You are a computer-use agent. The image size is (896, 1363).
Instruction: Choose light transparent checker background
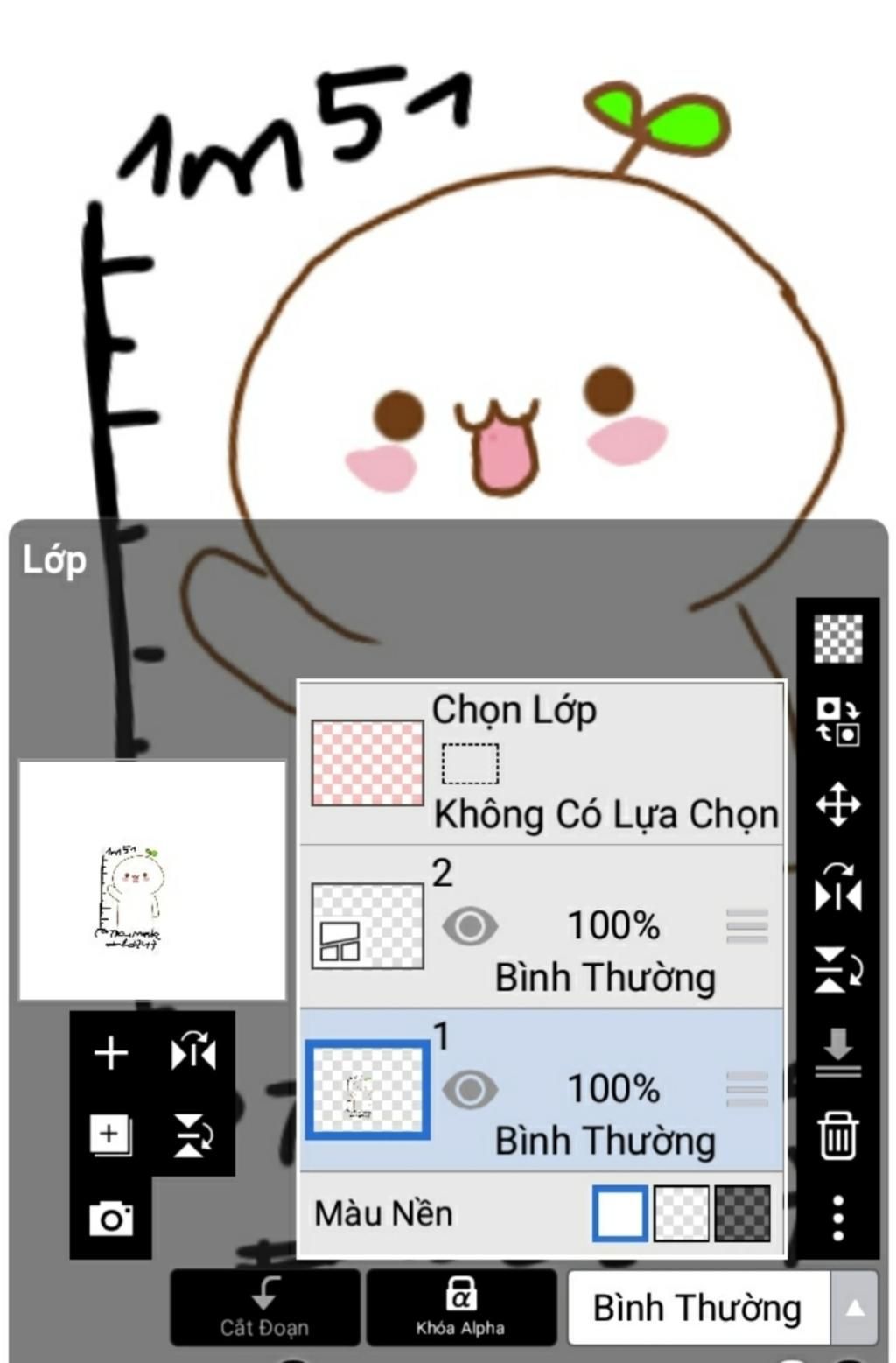[682, 1213]
